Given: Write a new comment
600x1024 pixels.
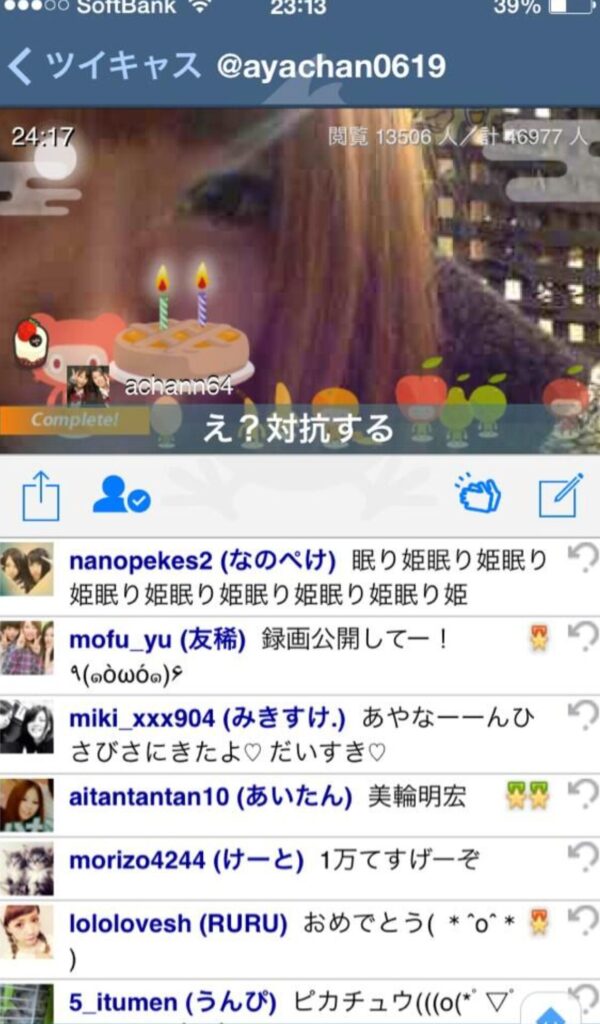Looking at the screenshot, I should 560,495.
